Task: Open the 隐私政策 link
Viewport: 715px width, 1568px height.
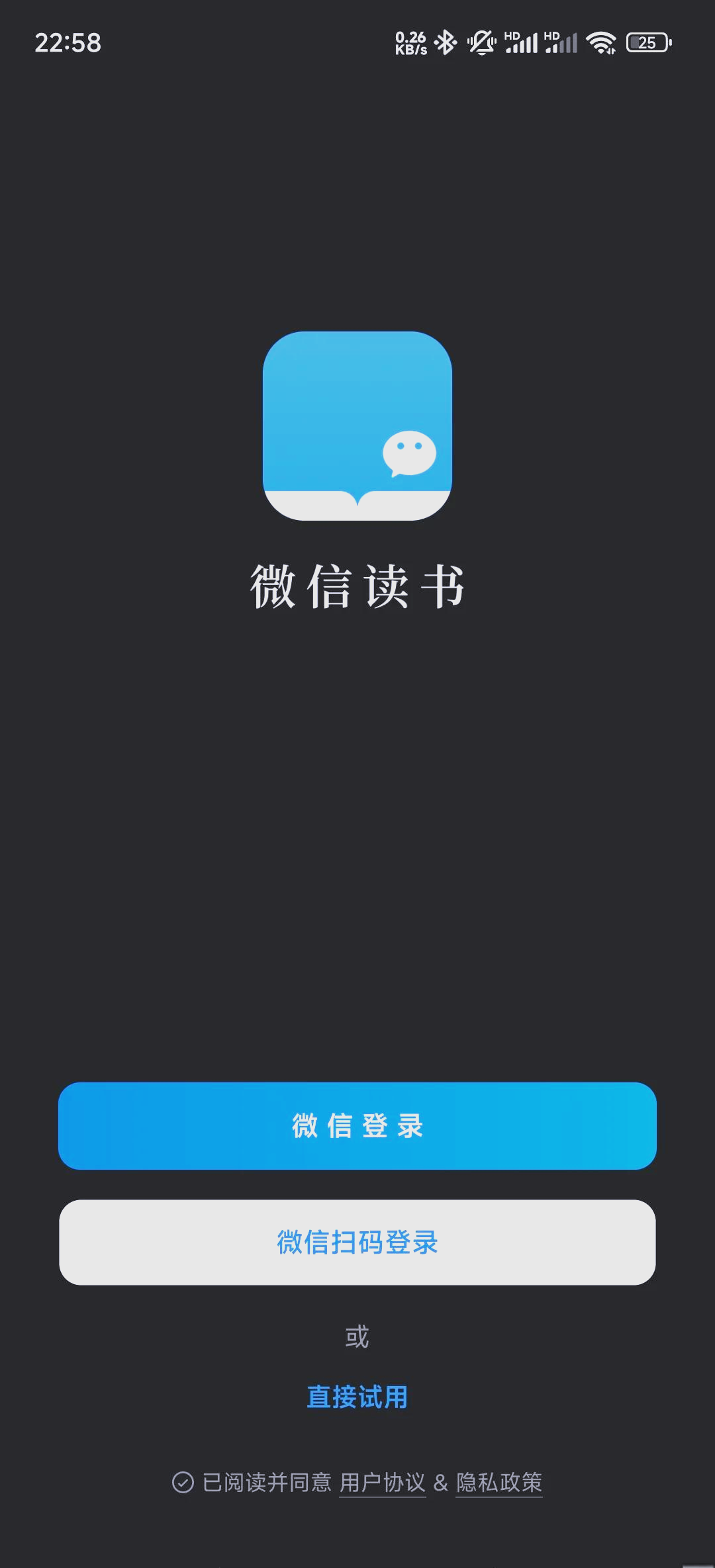Action: point(499,1482)
